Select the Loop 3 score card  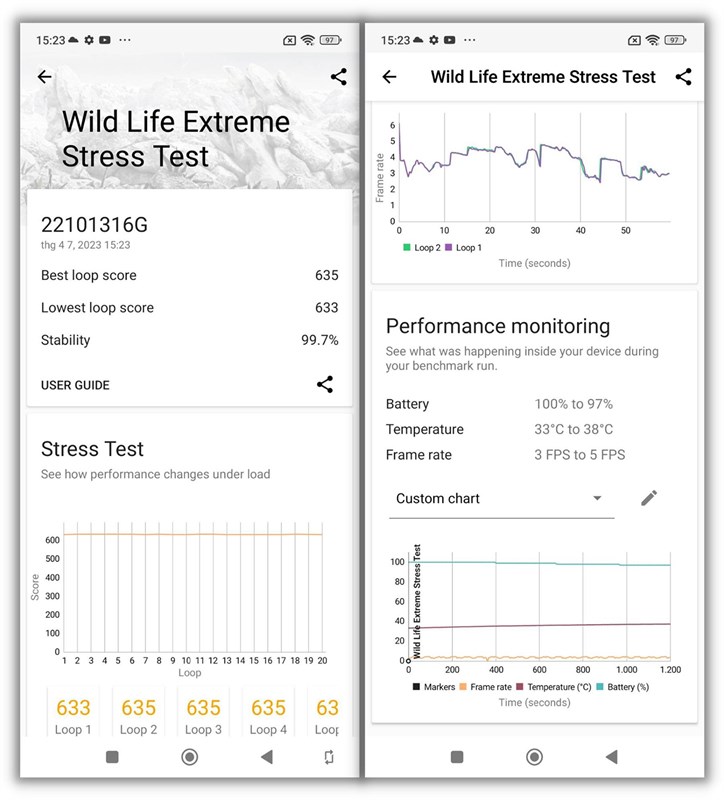203,712
